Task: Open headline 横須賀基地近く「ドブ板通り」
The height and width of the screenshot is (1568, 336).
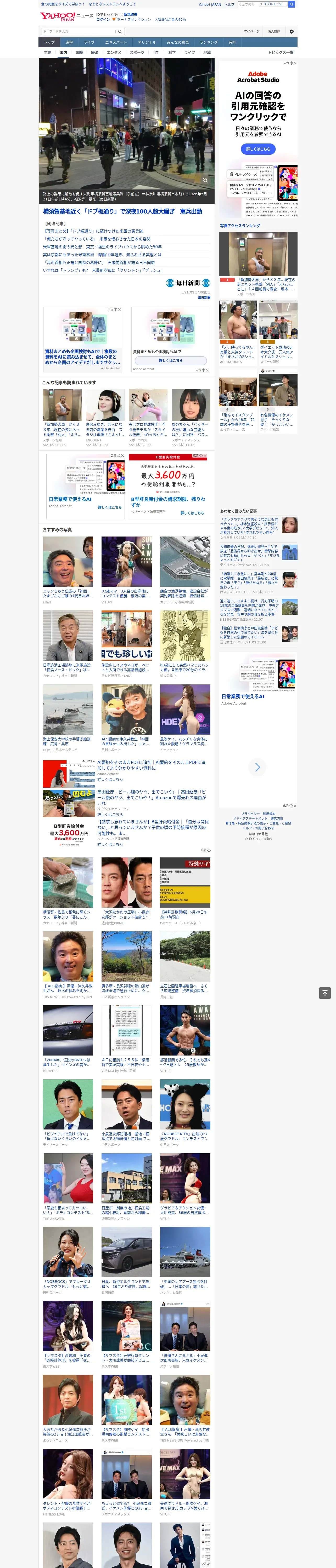Action: click(122, 211)
